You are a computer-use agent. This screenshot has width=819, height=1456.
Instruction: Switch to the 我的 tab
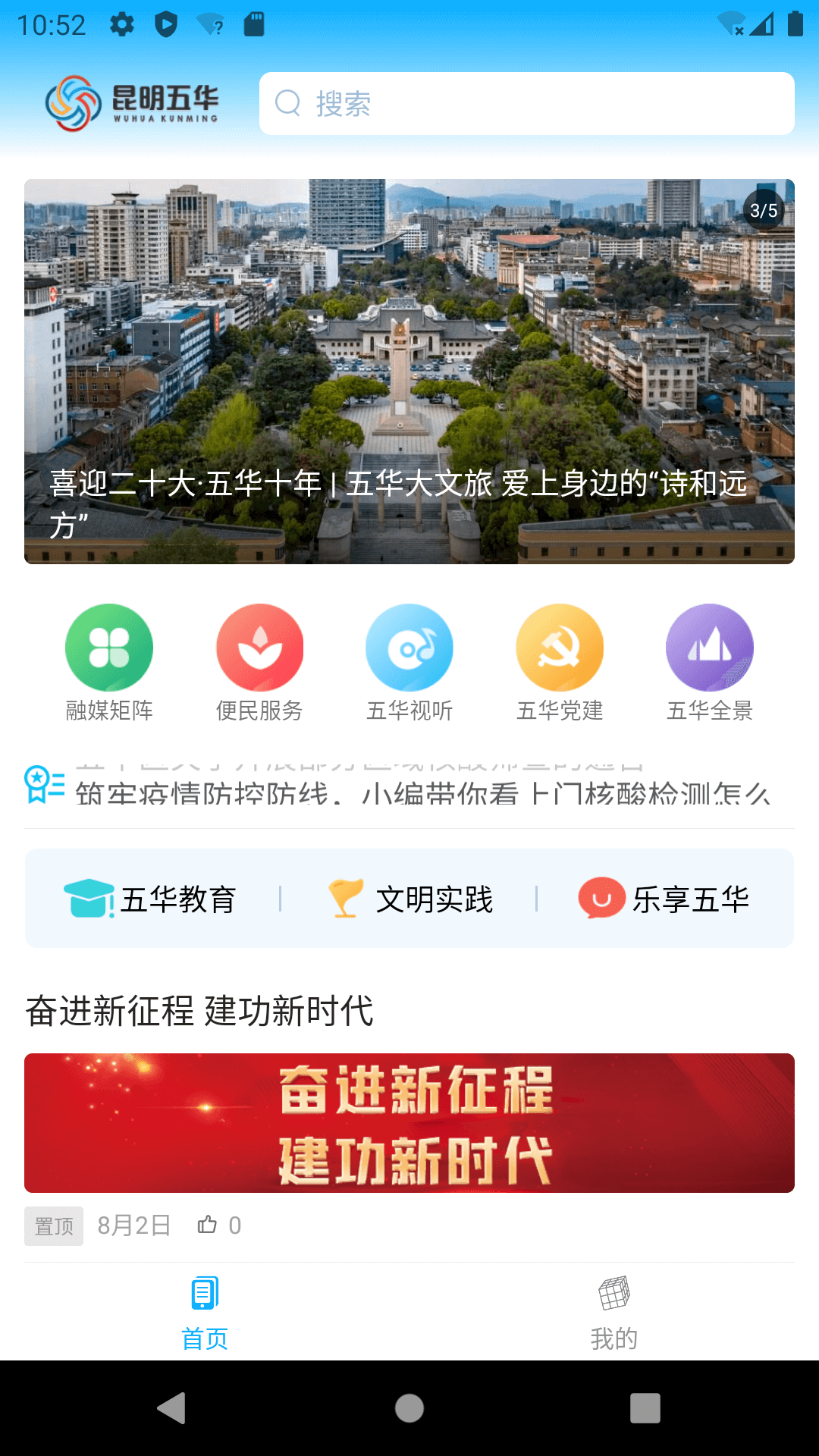614,1312
